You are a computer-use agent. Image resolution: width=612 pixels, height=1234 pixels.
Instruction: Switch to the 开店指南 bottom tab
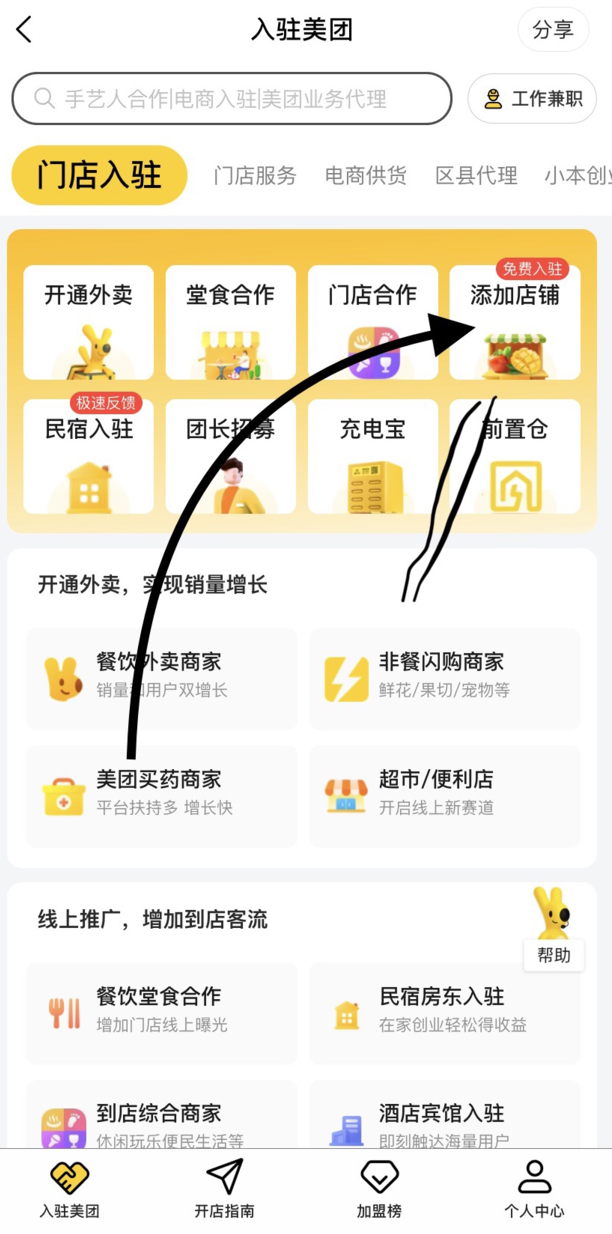(x=224, y=1188)
